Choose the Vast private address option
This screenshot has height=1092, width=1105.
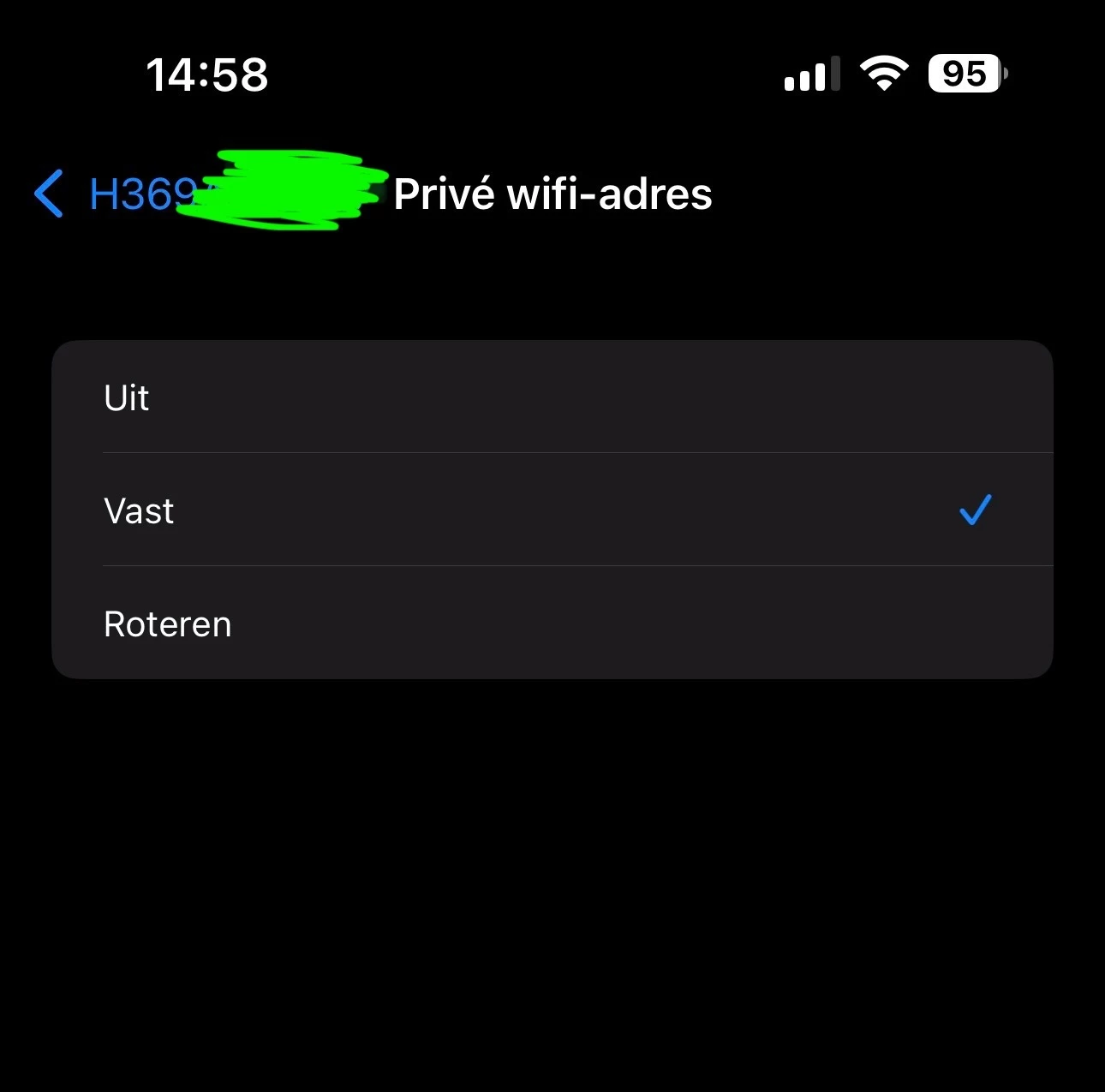[552, 510]
